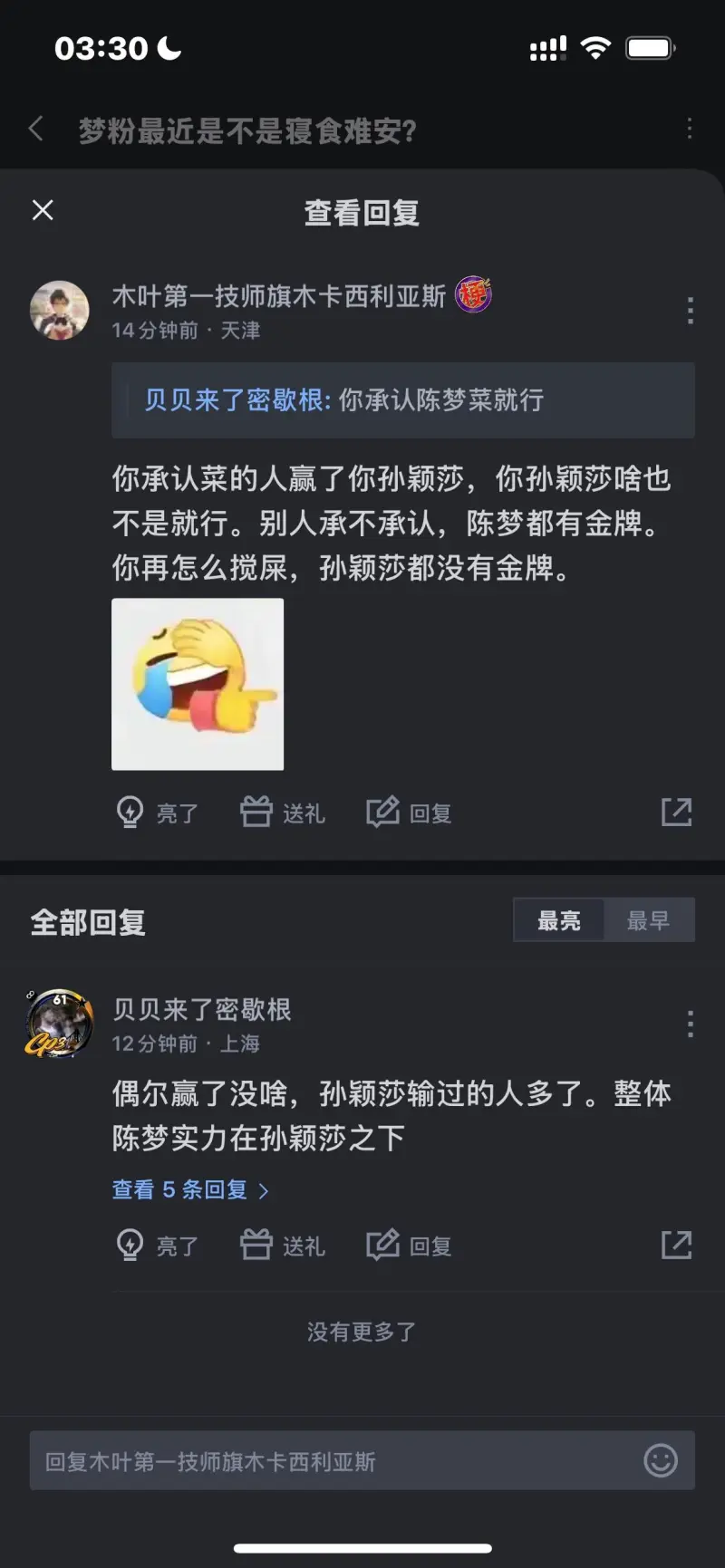Share 贝贝来了密歇根's reply
The height and width of the screenshot is (1568, 725).
click(x=676, y=1246)
